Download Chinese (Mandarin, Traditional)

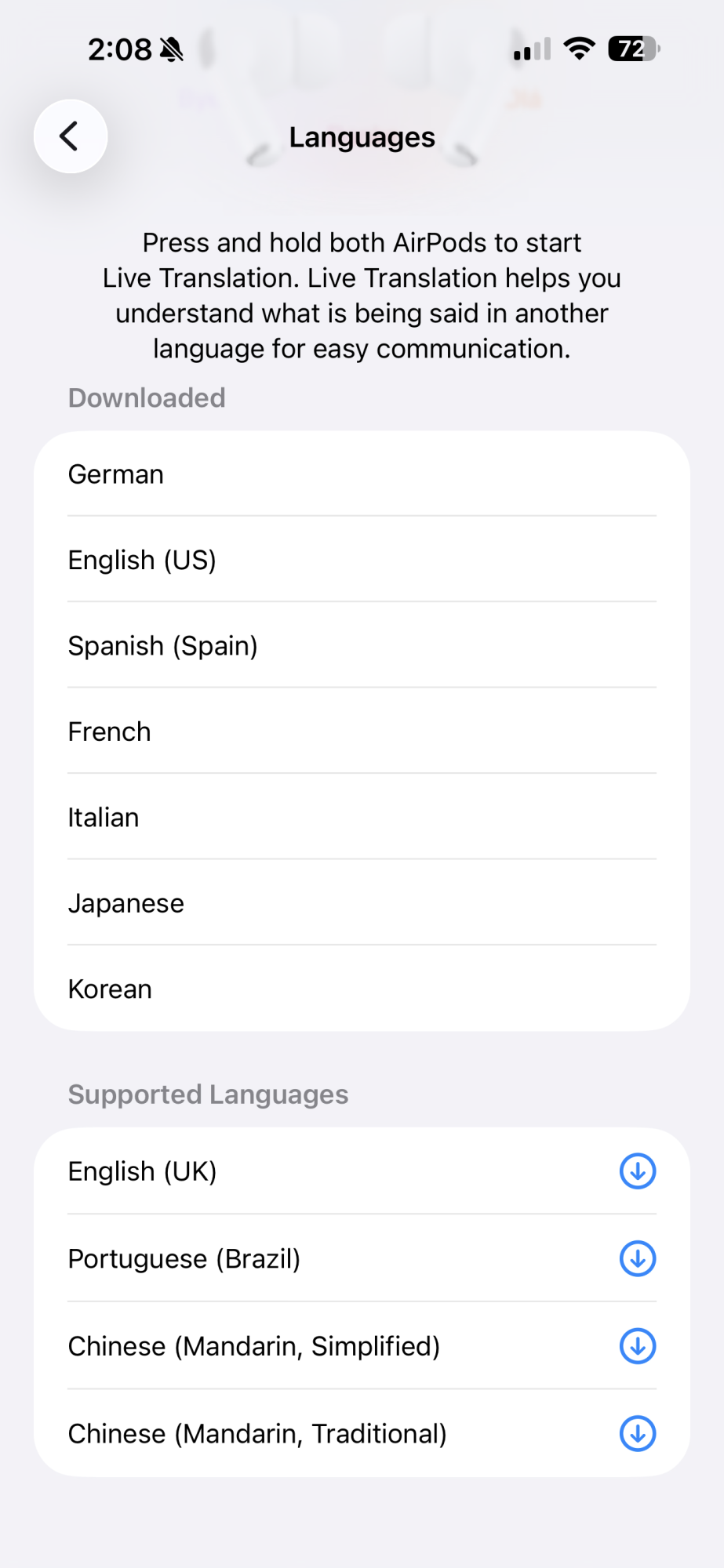(x=638, y=1434)
